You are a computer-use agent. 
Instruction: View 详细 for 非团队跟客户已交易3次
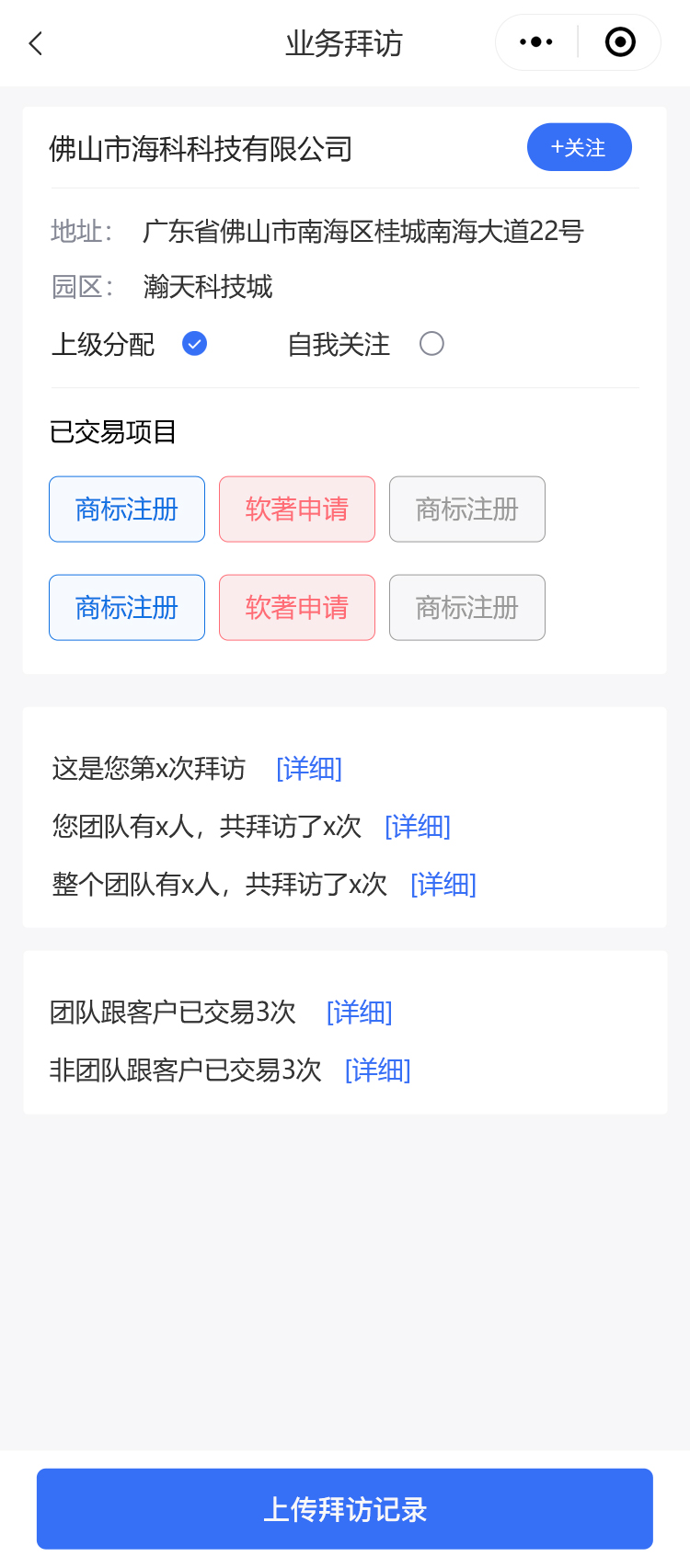pos(378,1070)
